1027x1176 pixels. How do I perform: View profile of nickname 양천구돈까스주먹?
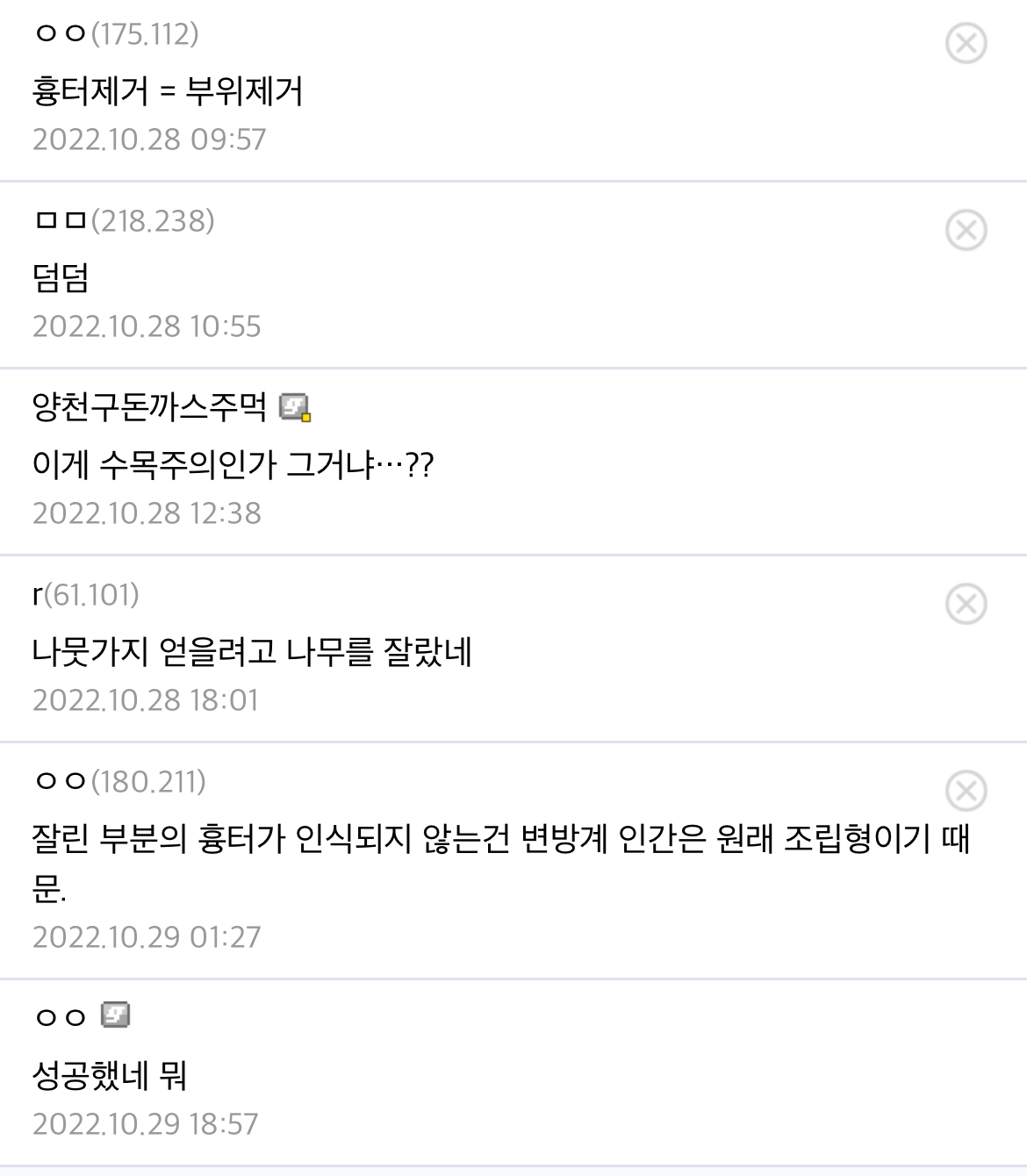[x=148, y=406]
